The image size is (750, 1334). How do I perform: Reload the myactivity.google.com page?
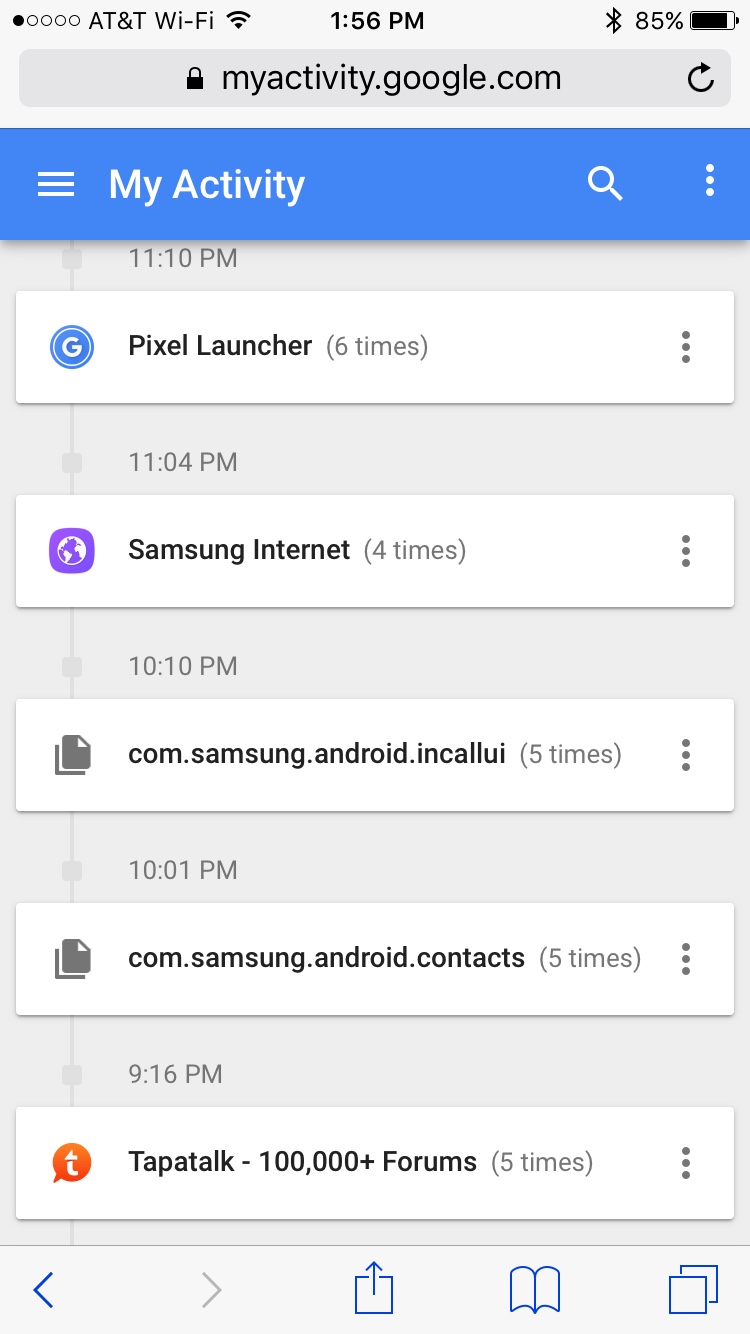(x=701, y=78)
